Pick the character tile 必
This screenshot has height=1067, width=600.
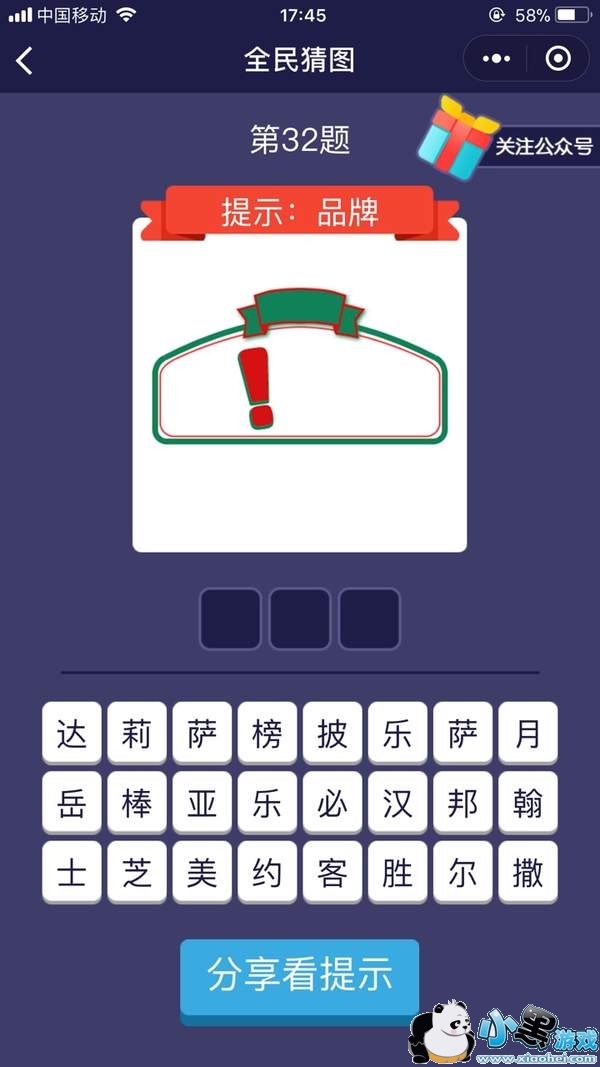pos(332,803)
